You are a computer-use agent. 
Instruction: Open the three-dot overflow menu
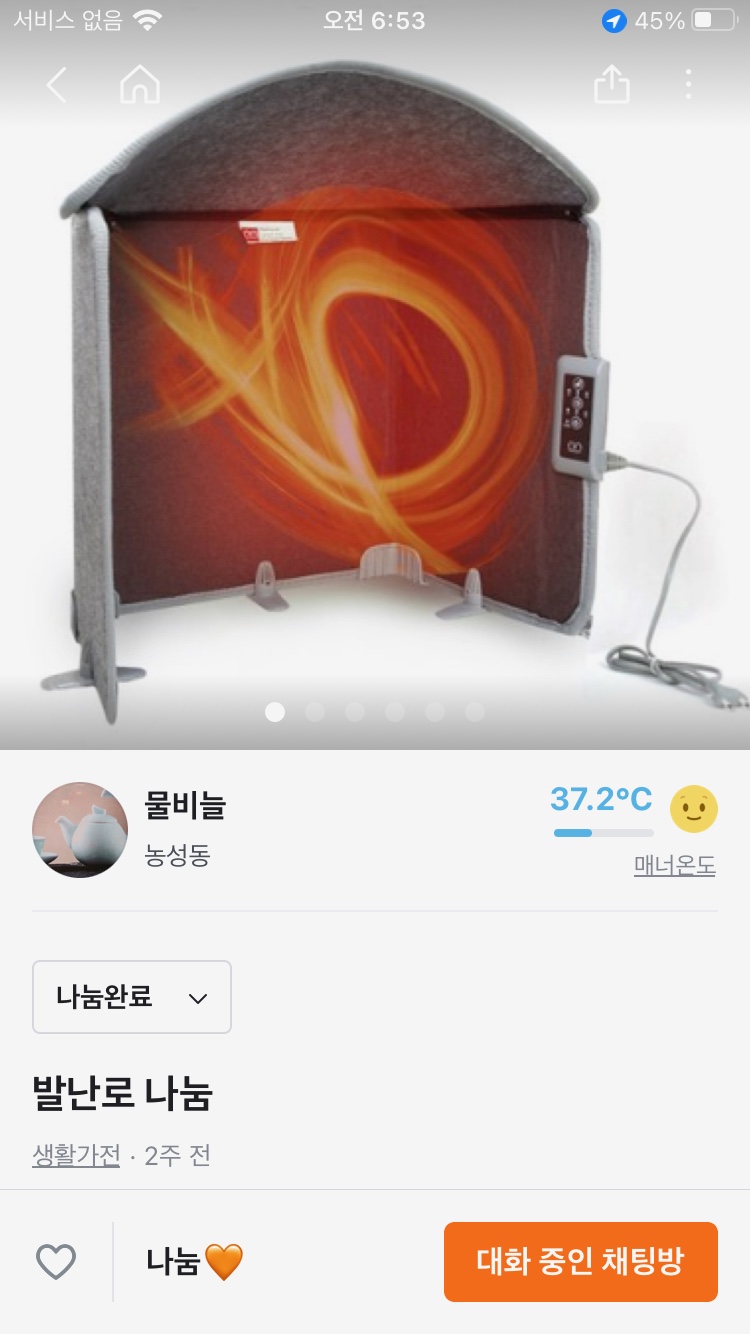point(688,85)
